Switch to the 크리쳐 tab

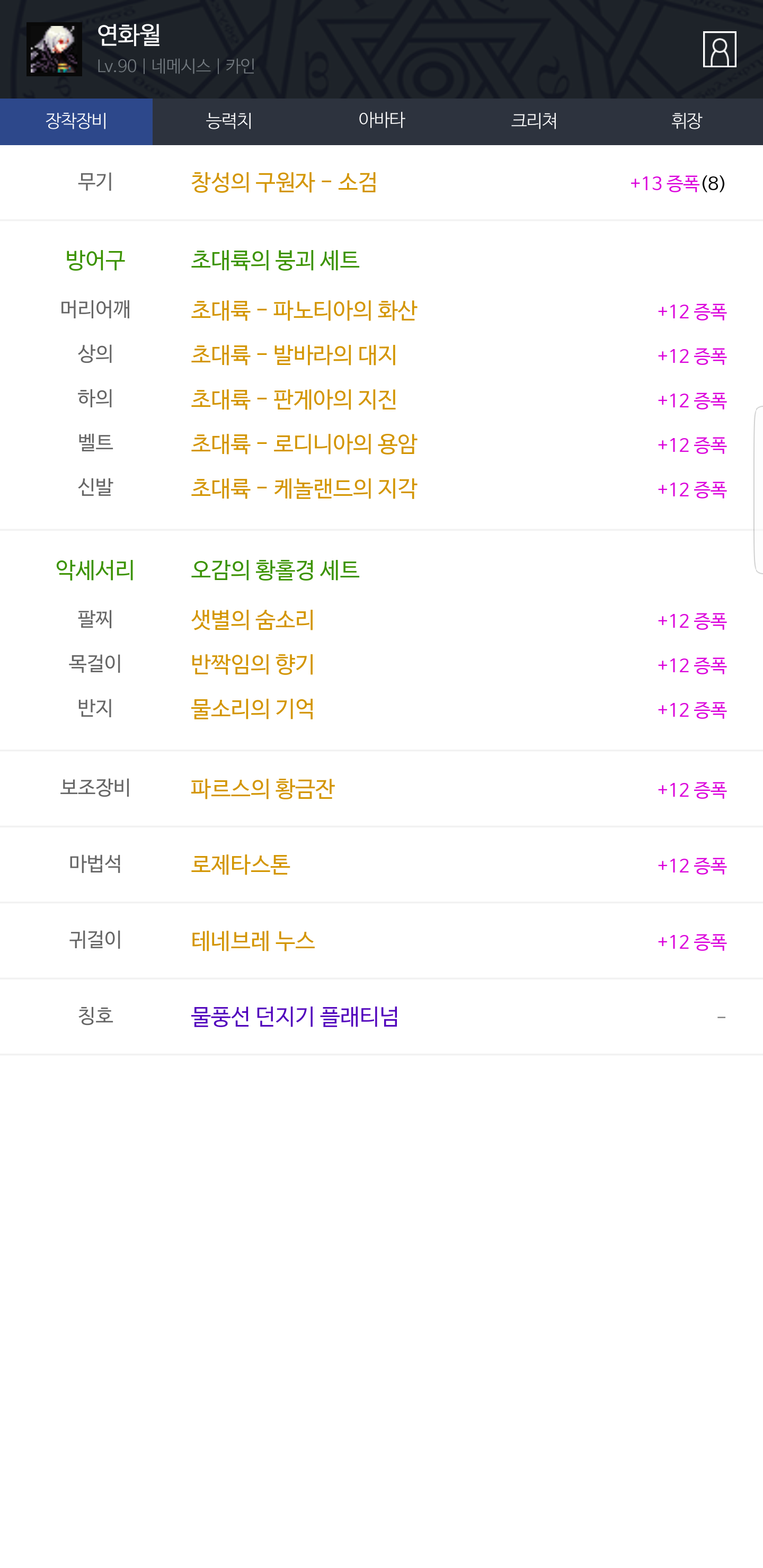[x=534, y=121]
